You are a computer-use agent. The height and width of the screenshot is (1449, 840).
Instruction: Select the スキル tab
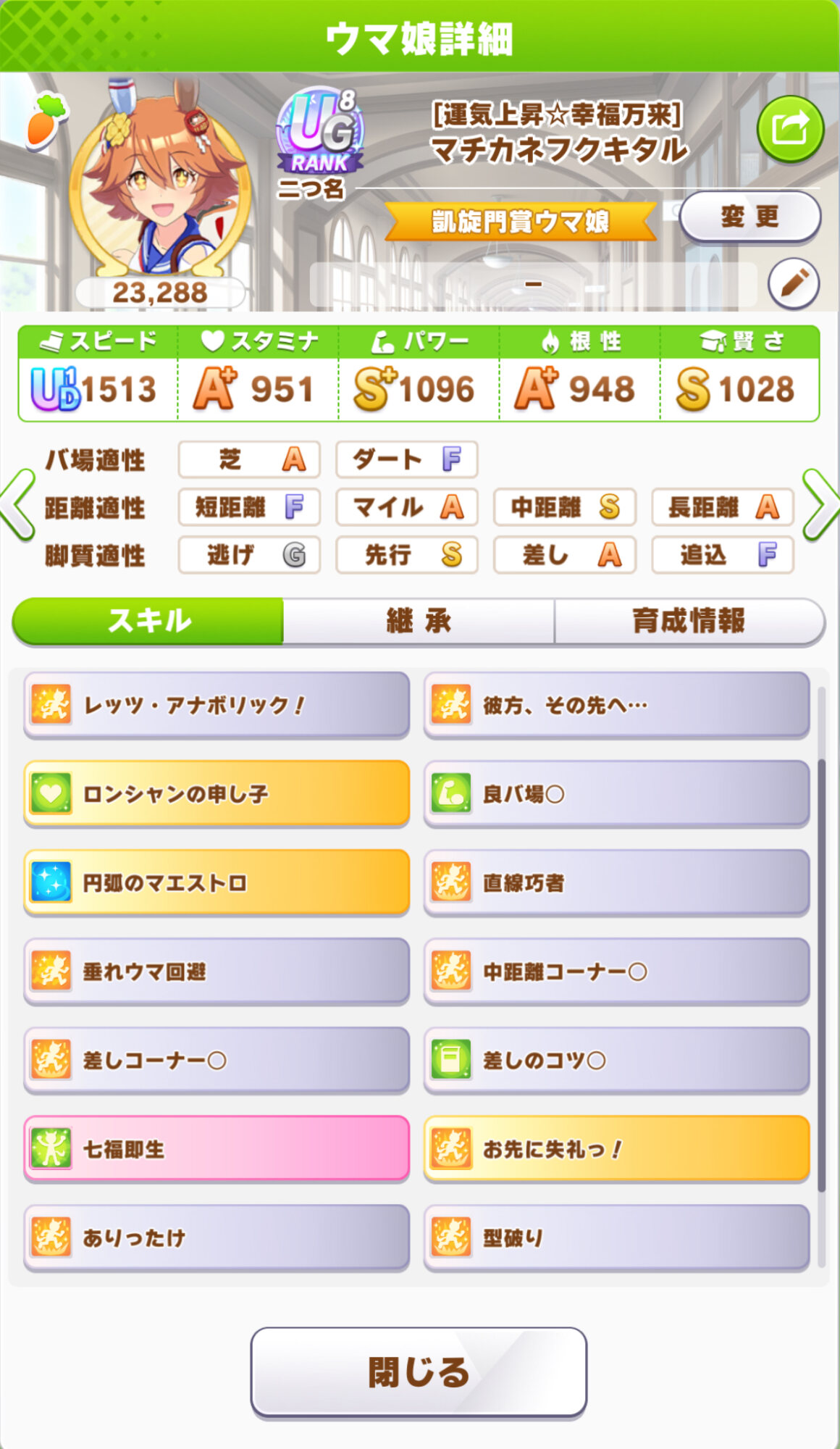(x=148, y=621)
